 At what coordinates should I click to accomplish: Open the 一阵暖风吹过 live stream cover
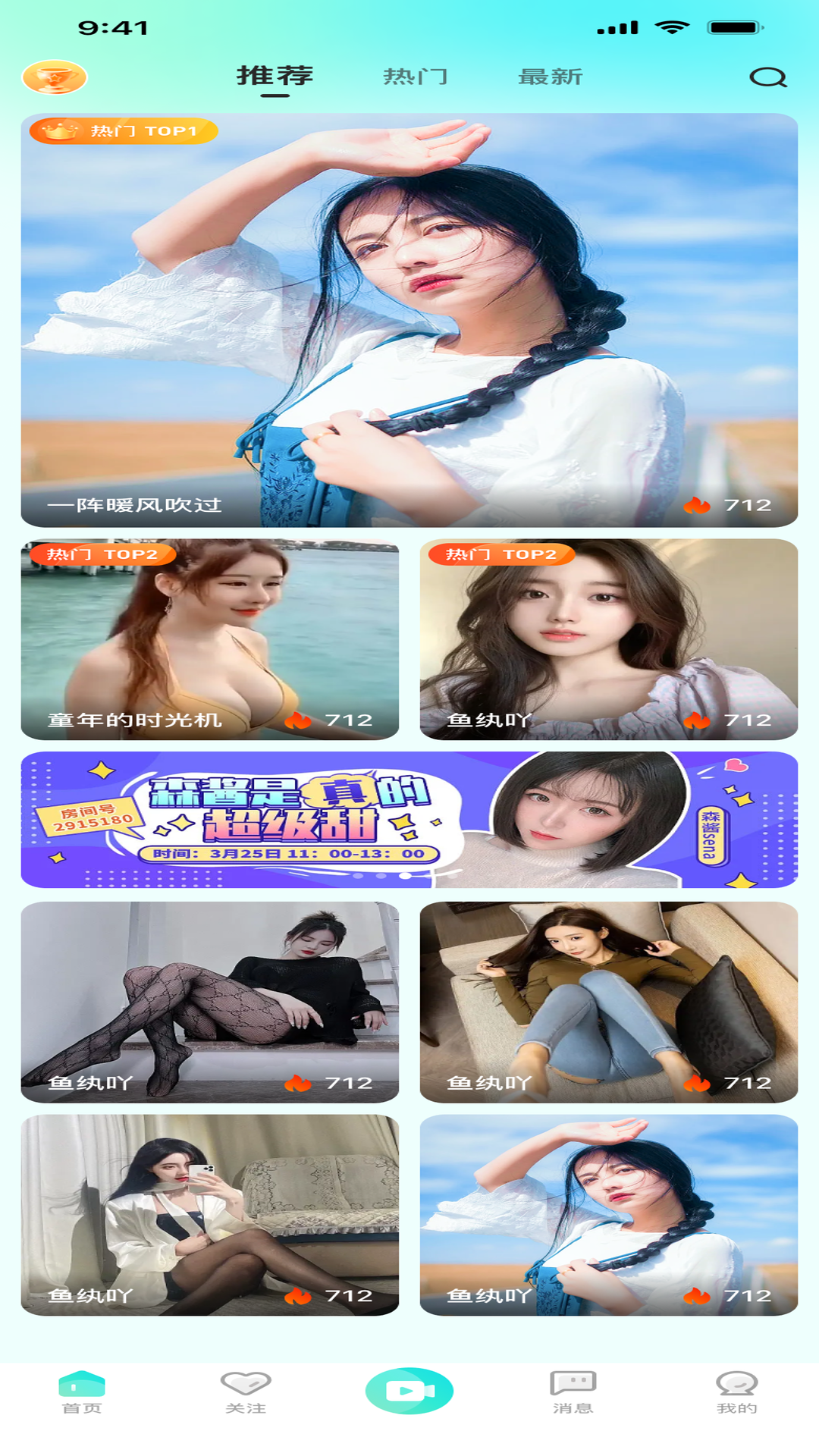pyautogui.click(x=409, y=318)
